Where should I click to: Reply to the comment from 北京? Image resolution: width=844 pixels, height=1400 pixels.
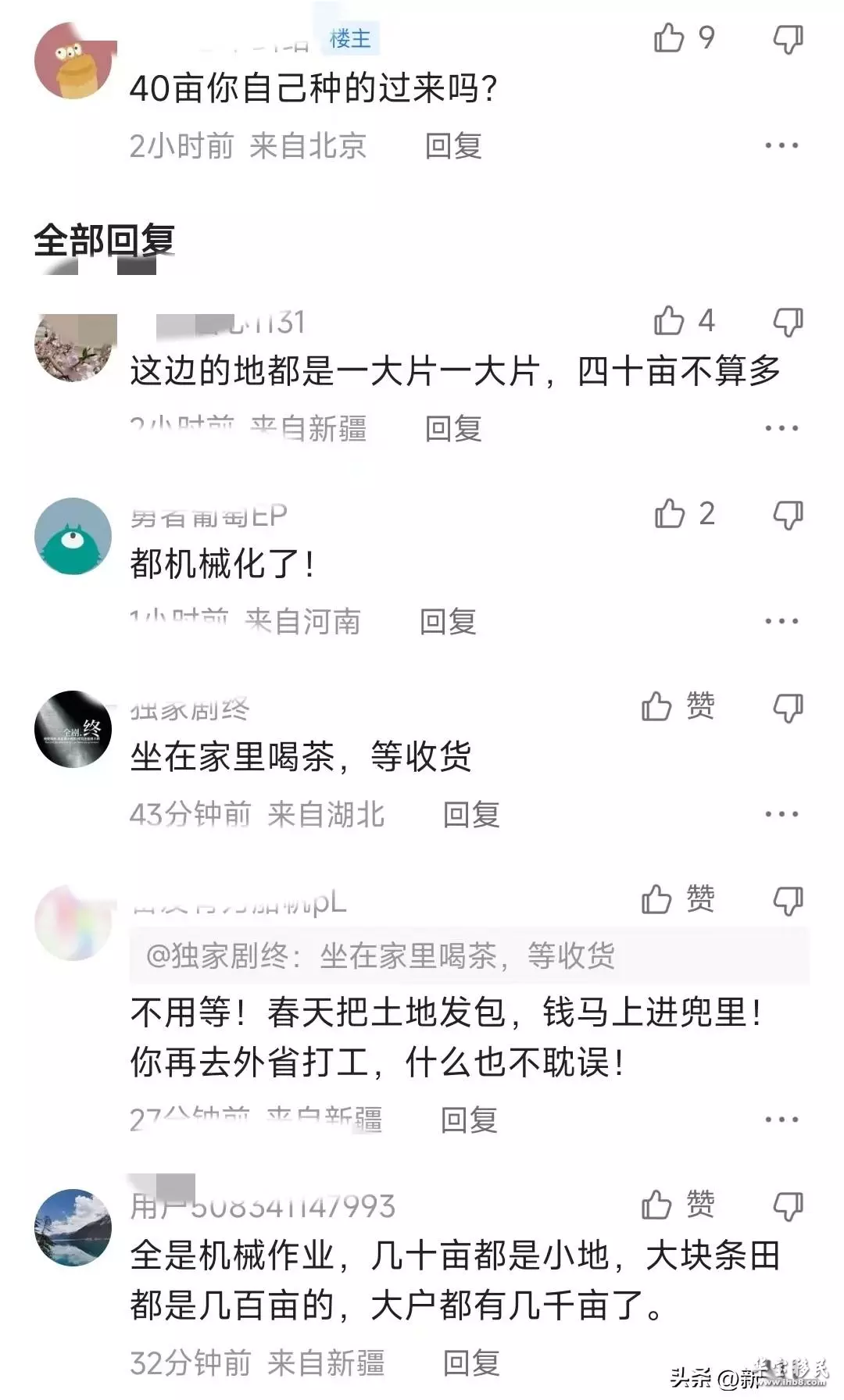coord(453,146)
